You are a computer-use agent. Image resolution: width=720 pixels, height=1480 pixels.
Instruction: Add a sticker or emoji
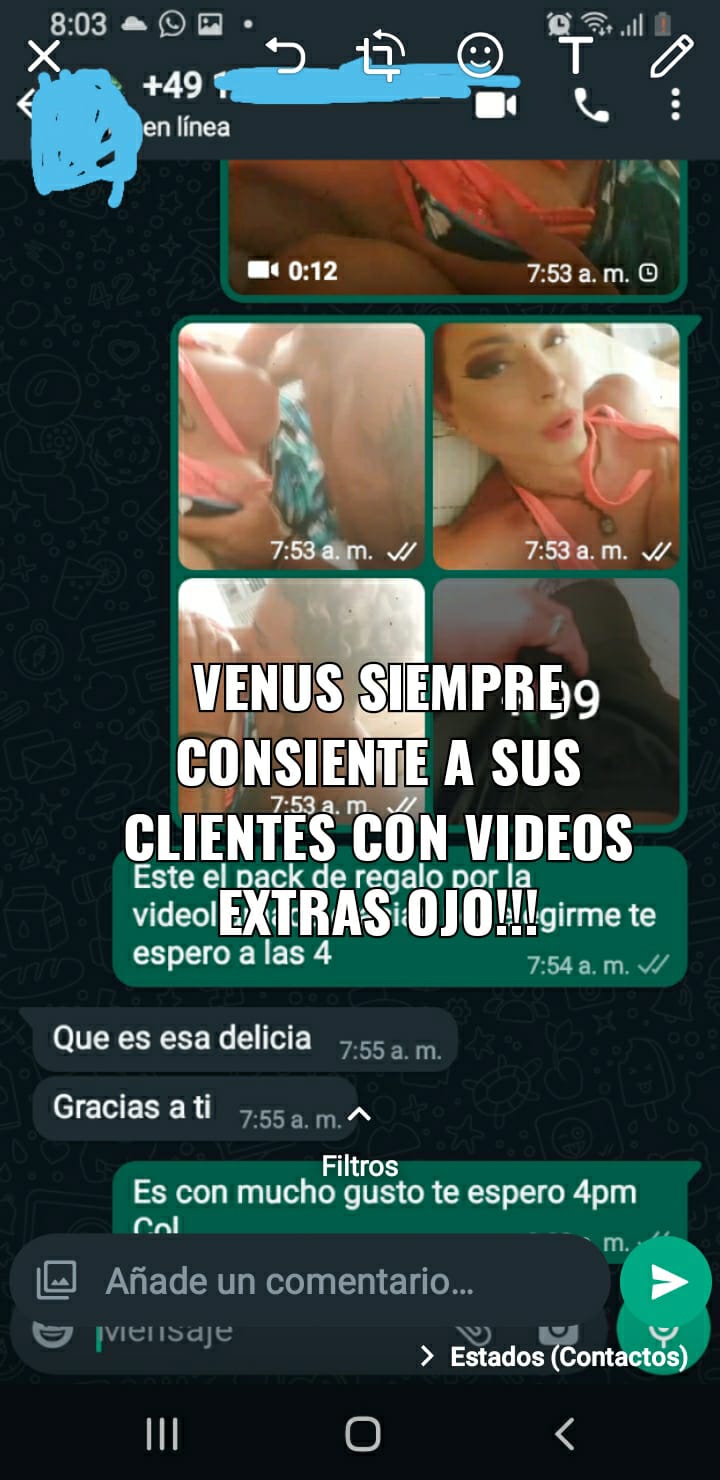click(x=480, y=56)
